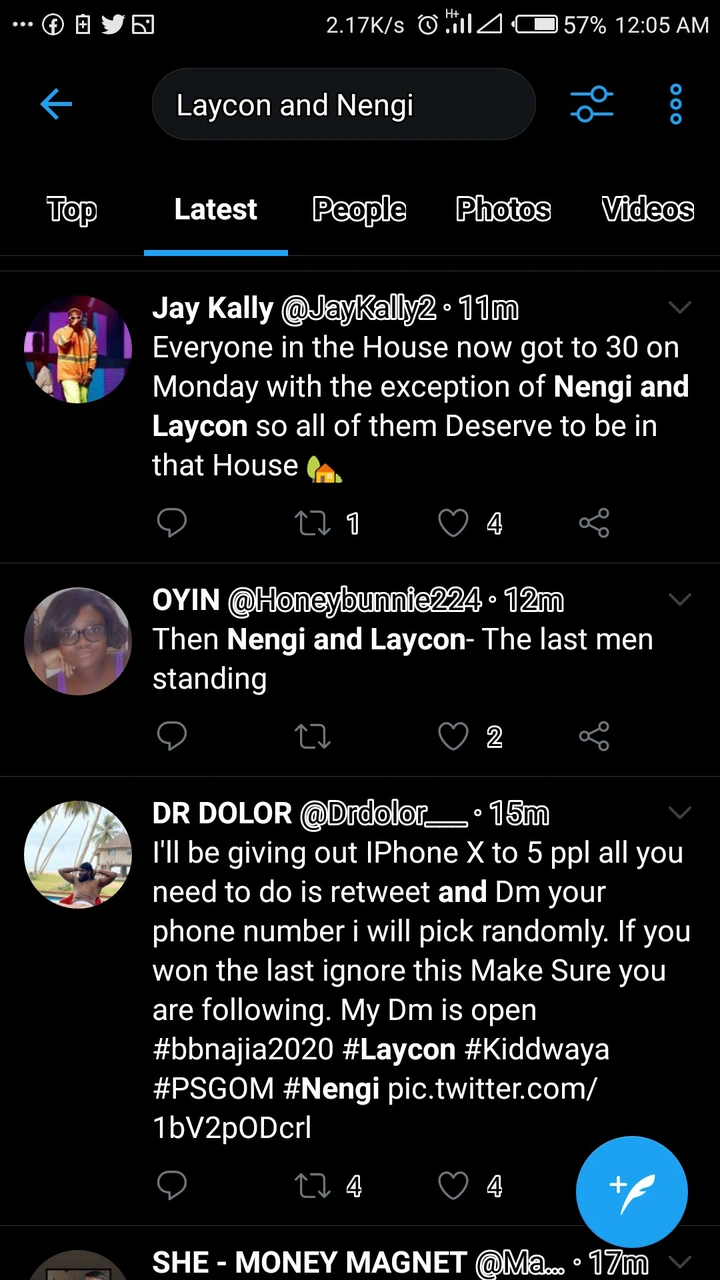The image size is (720, 1280).
Task: Like OYIN's tweet
Action: 454,737
